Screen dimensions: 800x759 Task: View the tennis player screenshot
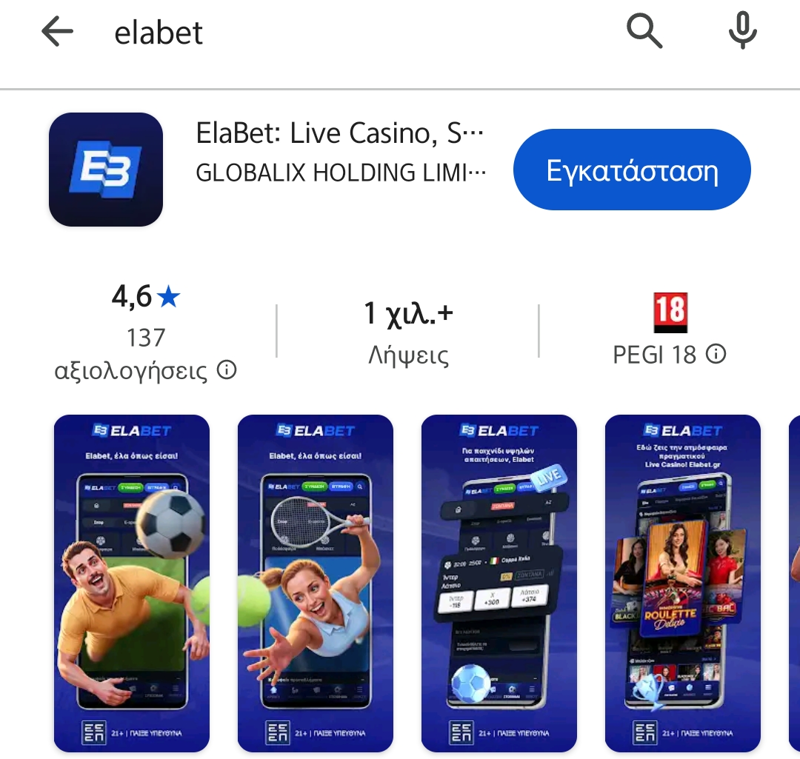point(315,583)
